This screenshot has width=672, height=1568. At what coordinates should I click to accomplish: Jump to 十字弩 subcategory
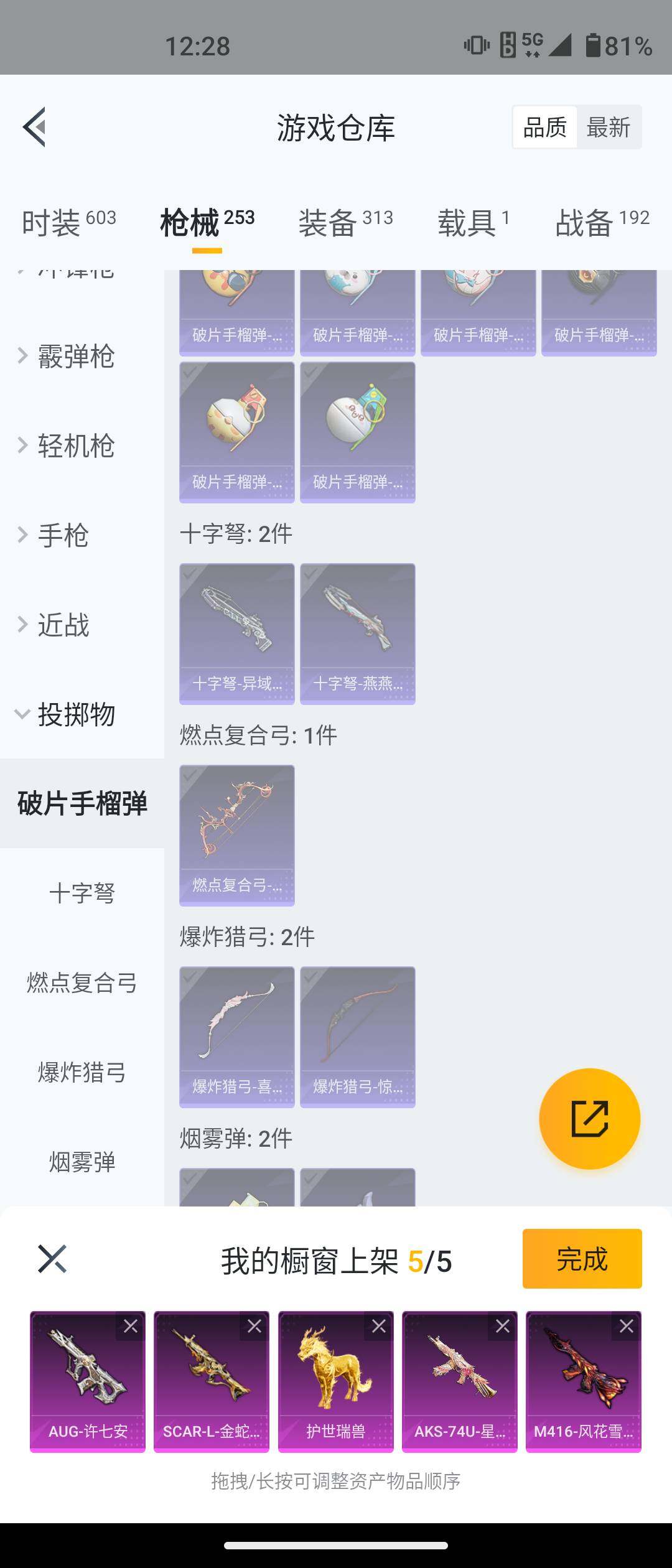pos(82,894)
